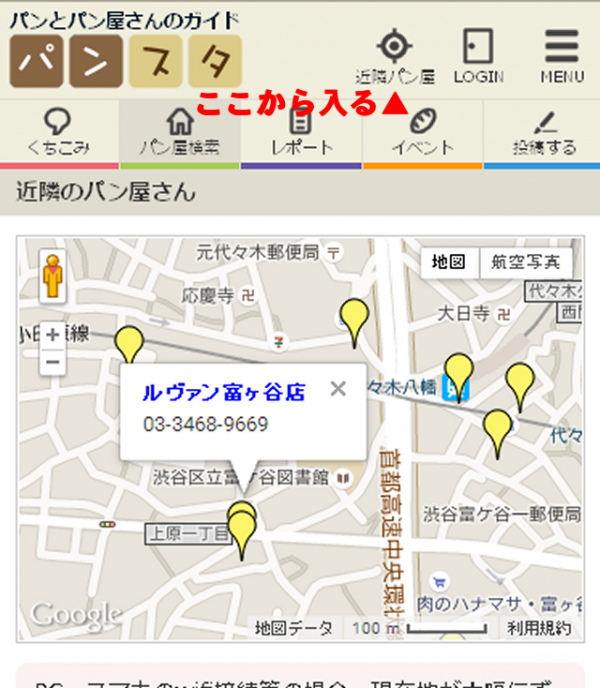Image resolution: width=600 pixels, height=688 pixels.
Task: Close the ルヴァン富ヶ谷店 info window
Action: pyautogui.click(x=338, y=389)
